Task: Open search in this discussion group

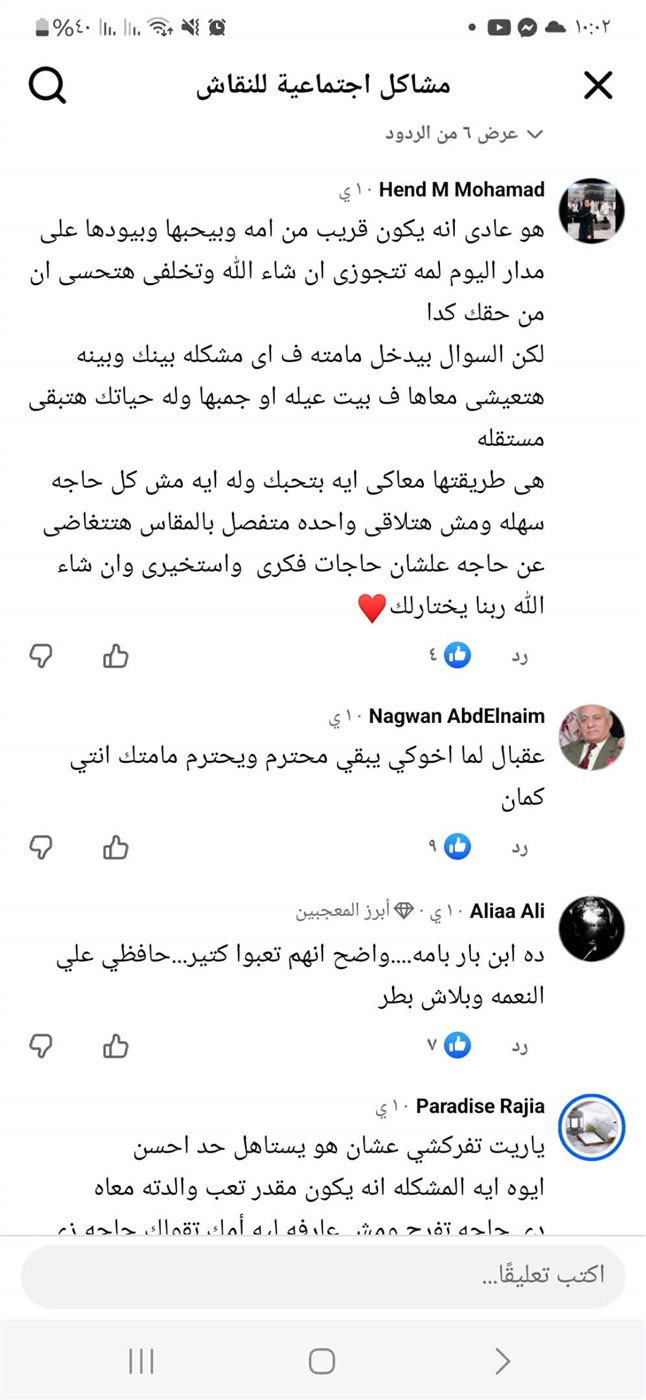Action: 47,86
